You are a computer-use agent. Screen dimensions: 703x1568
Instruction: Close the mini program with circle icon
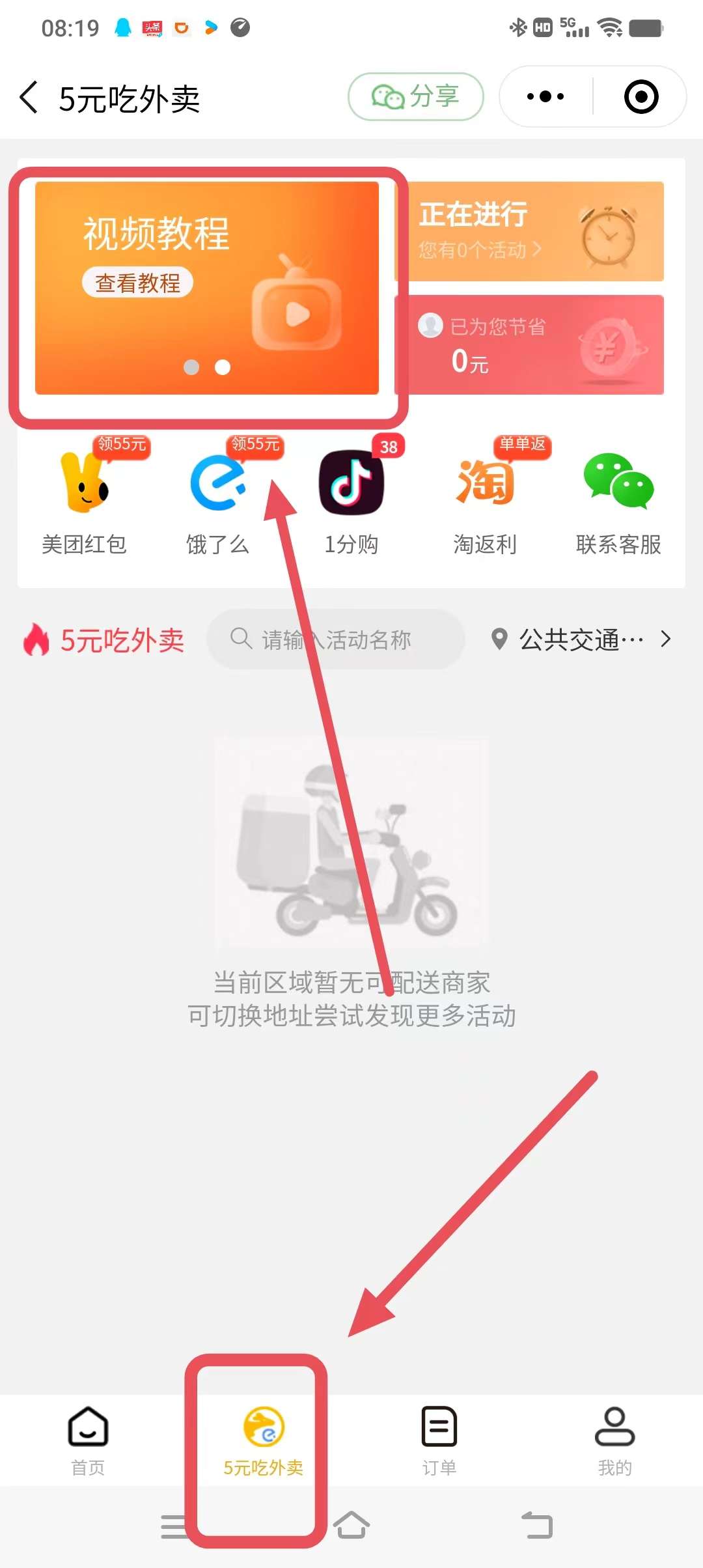click(641, 97)
